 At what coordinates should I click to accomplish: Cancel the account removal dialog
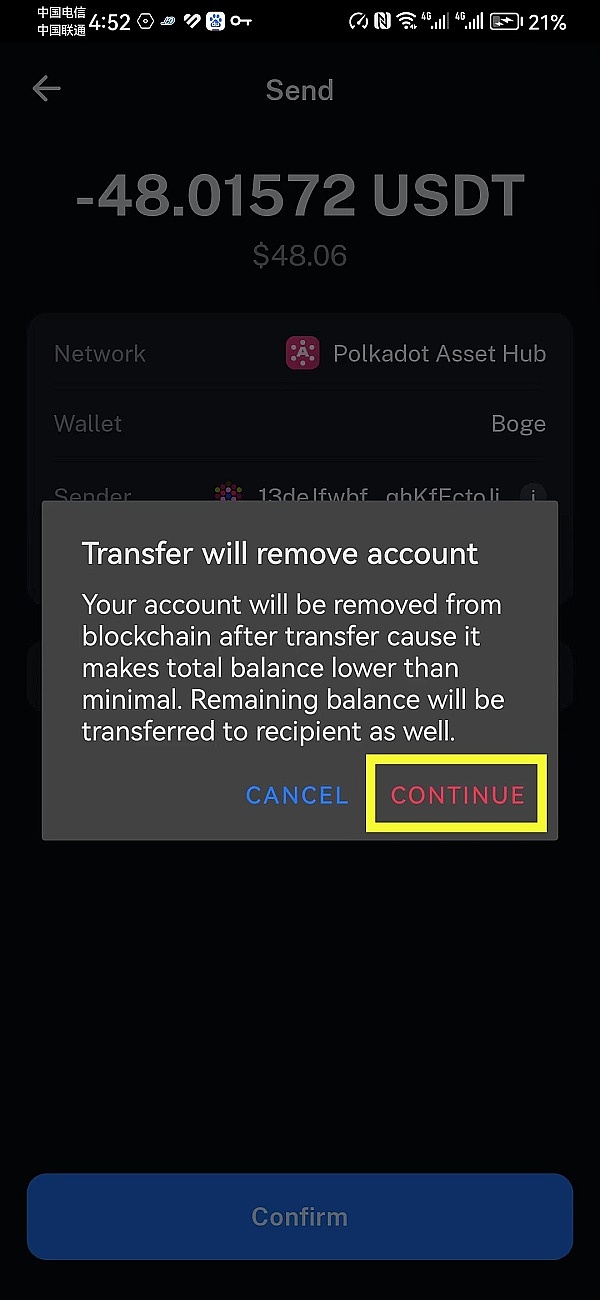[297, 795]
